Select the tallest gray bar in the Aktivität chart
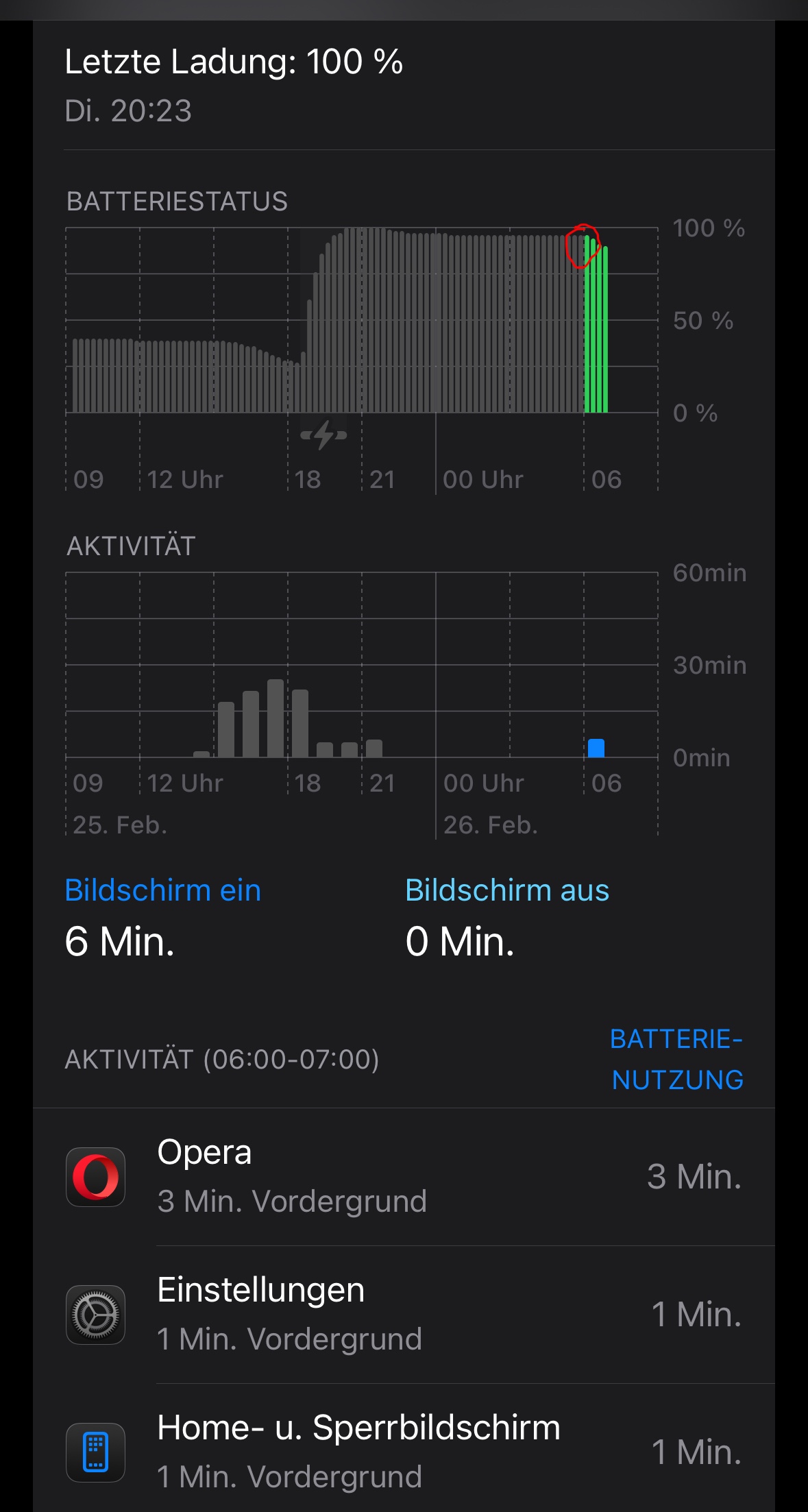 point(276,718)
